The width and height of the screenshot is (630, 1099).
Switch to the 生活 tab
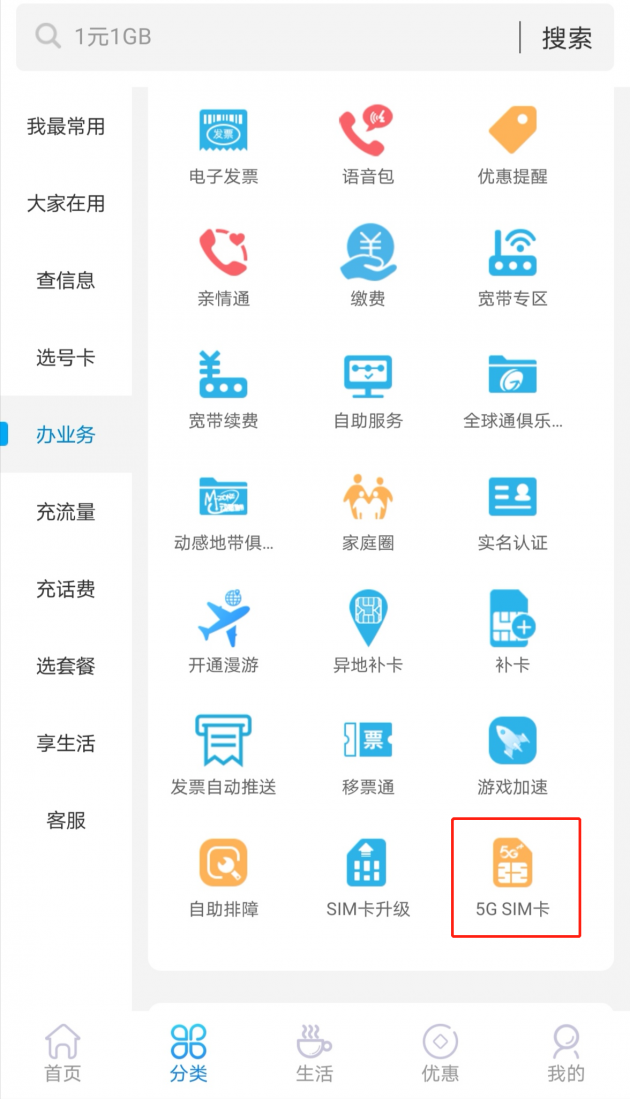coord(314,1053)
